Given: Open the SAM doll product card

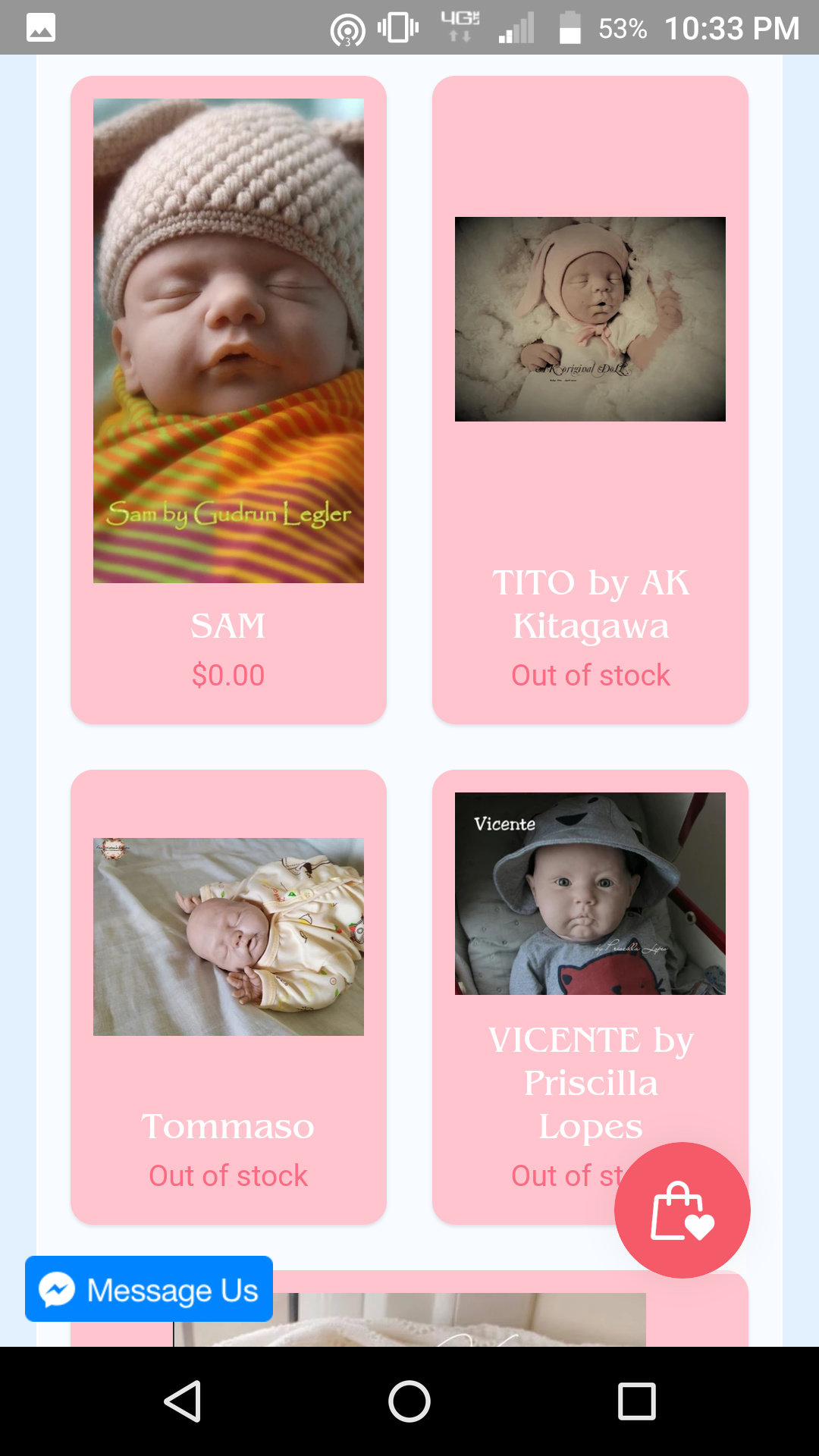Looking at the screenshot, I should point(228,400).
